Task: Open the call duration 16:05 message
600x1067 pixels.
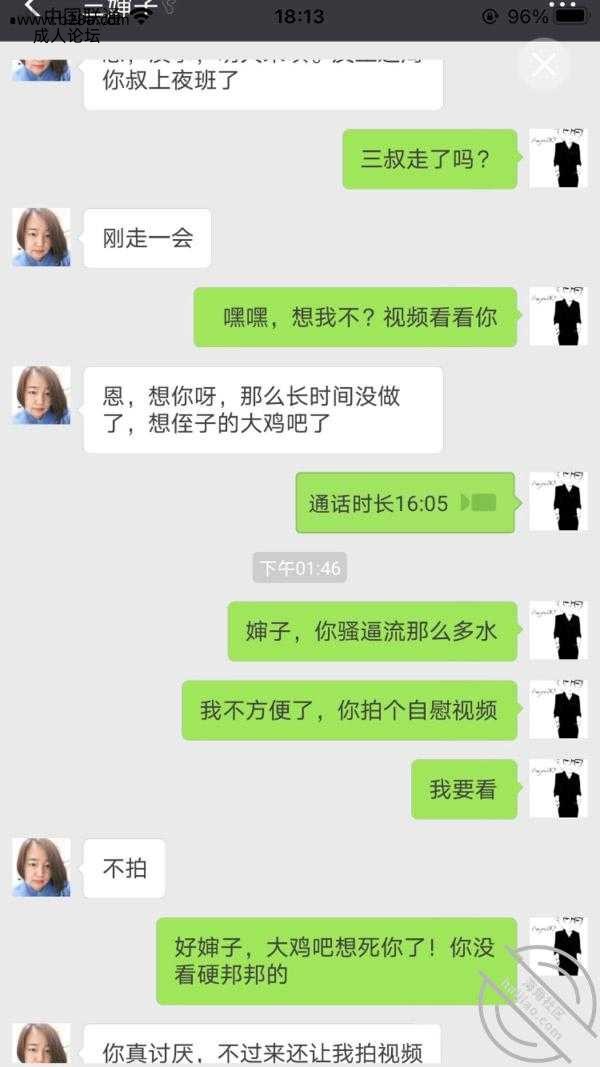Action: coord(404,503)
